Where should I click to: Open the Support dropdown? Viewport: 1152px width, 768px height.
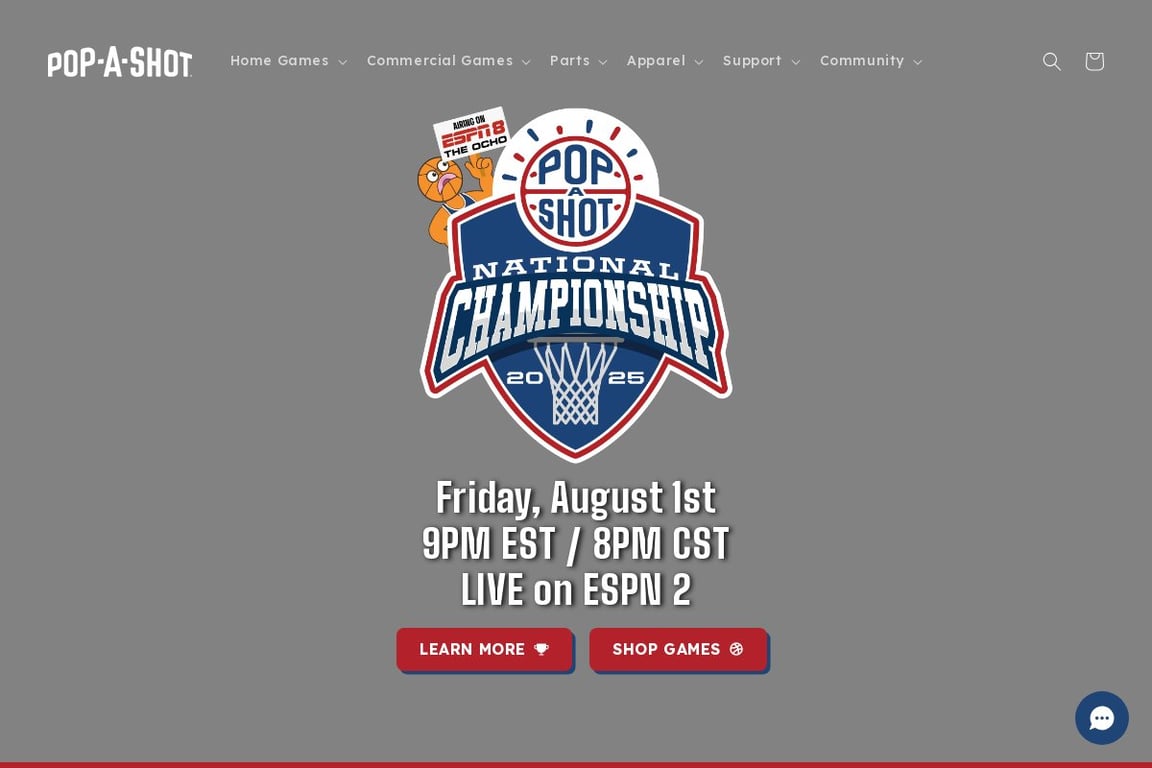761,61
